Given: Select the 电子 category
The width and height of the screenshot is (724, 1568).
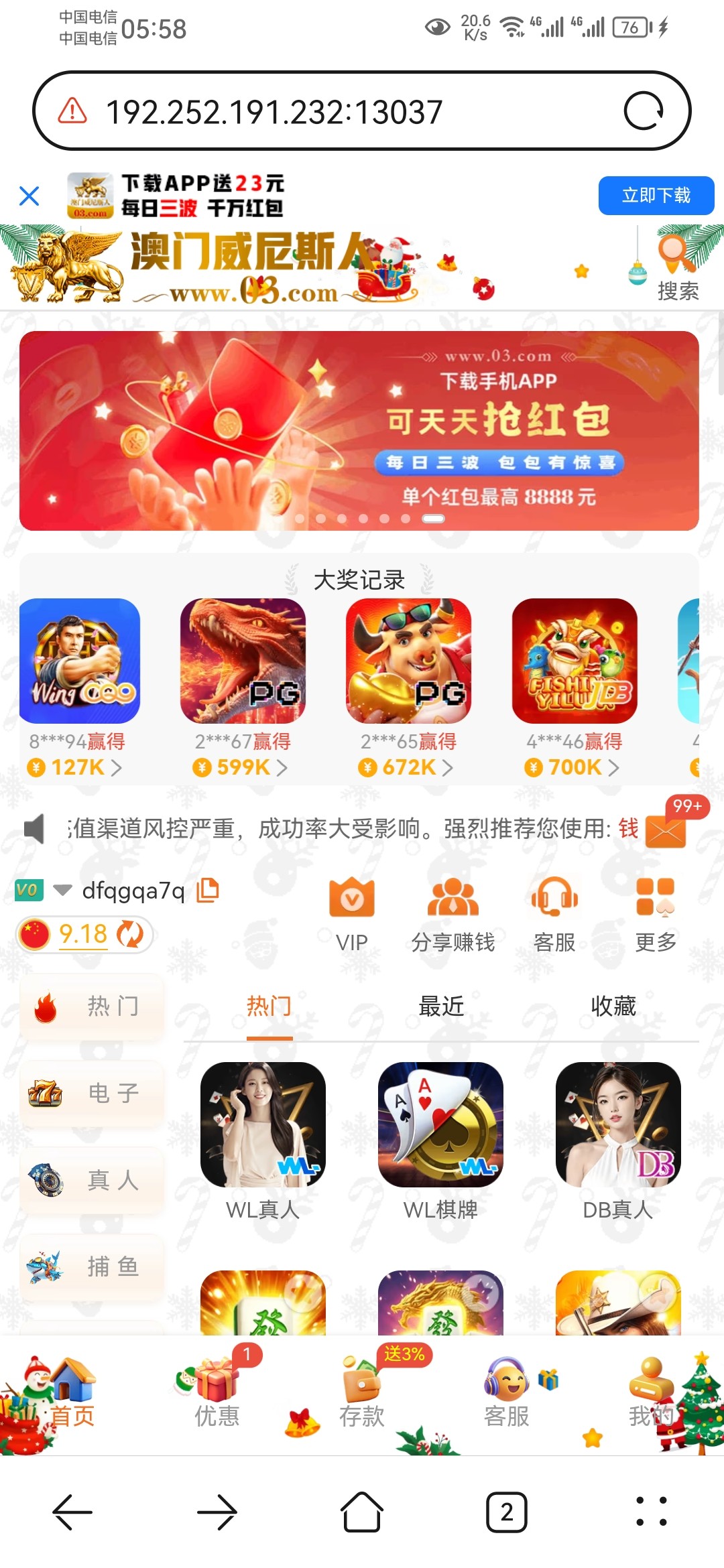Looking at the screenshot, I should coord(93,1094).
